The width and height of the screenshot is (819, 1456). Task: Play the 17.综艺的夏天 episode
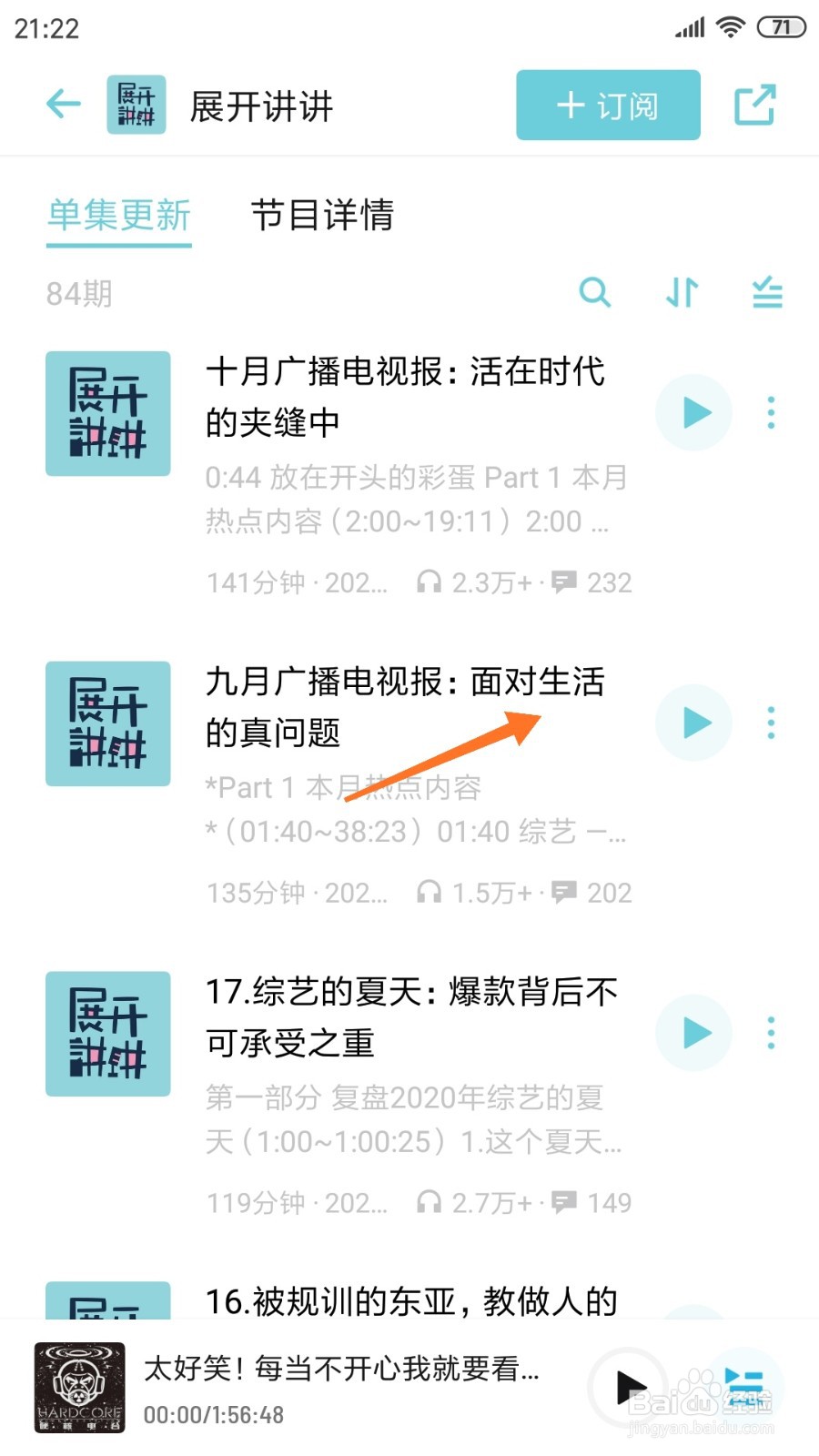click(x=694, y=1033)
